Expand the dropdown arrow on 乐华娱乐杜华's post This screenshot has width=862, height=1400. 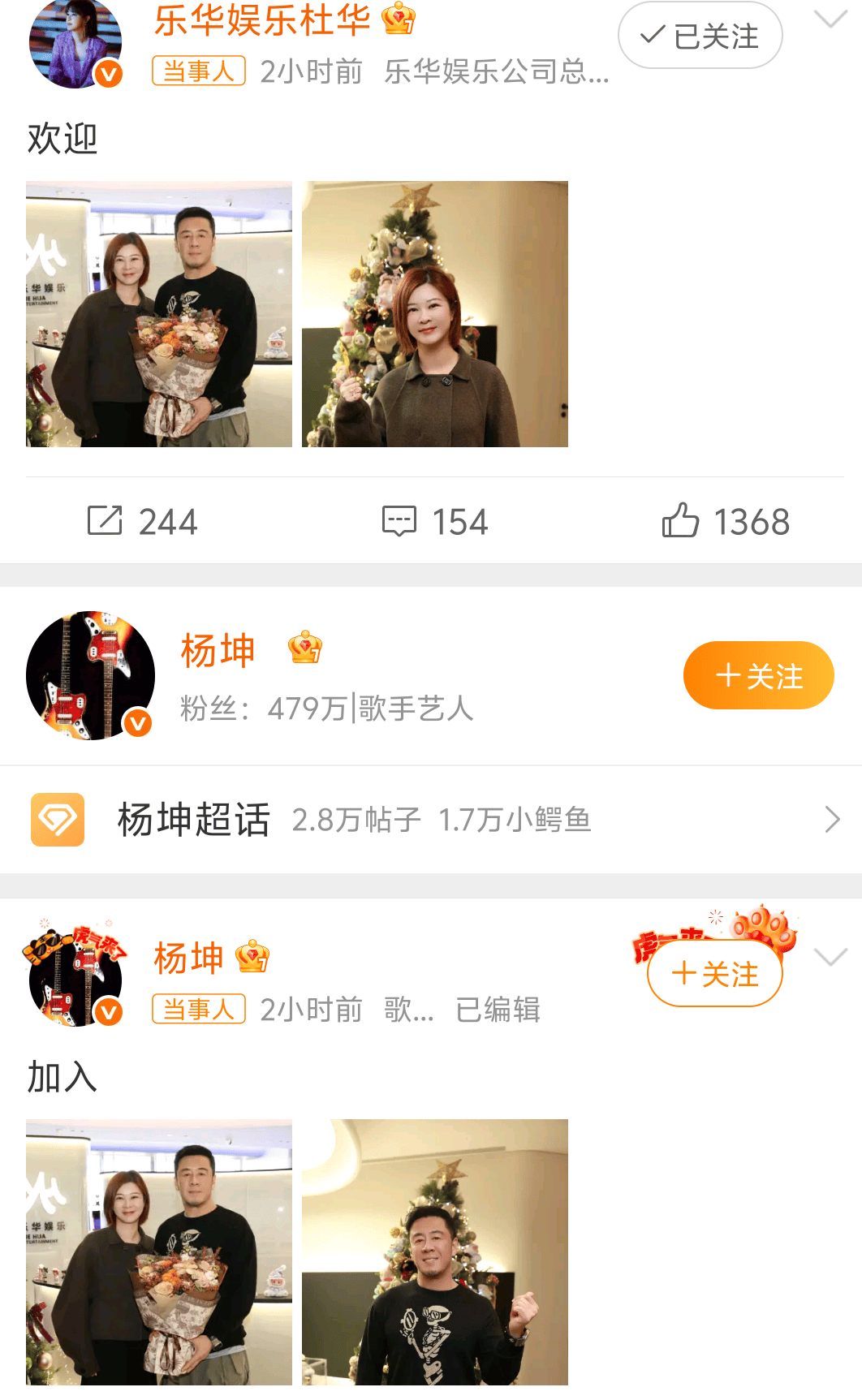[830, 19]
